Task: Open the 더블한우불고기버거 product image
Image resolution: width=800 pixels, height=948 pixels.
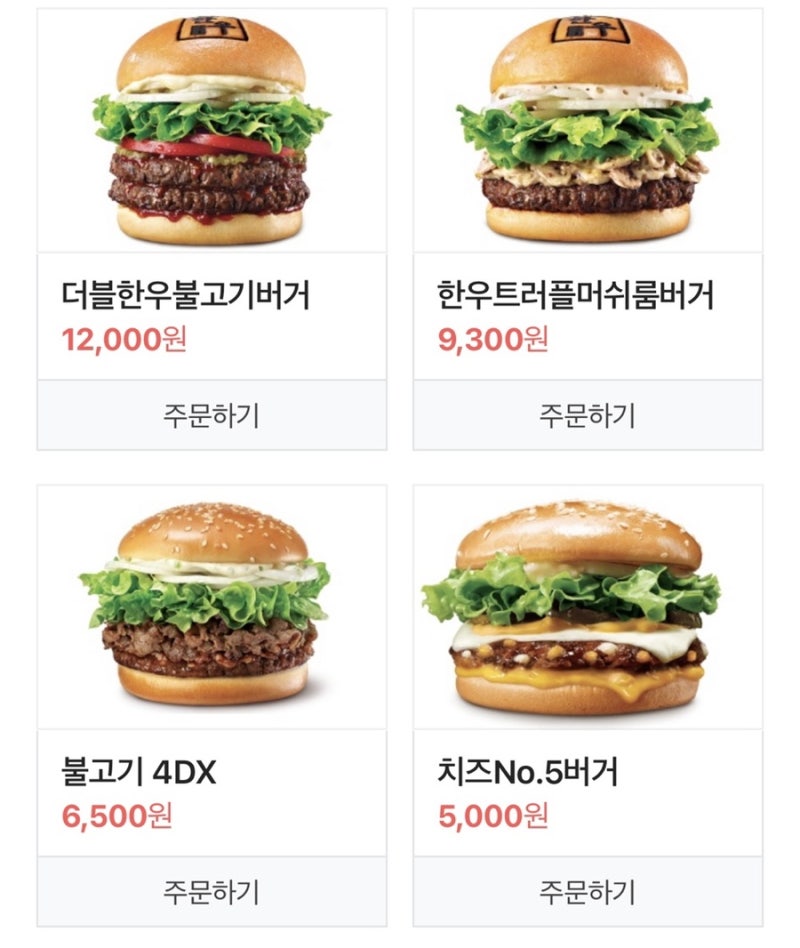Action: click(x=211, y=130)
